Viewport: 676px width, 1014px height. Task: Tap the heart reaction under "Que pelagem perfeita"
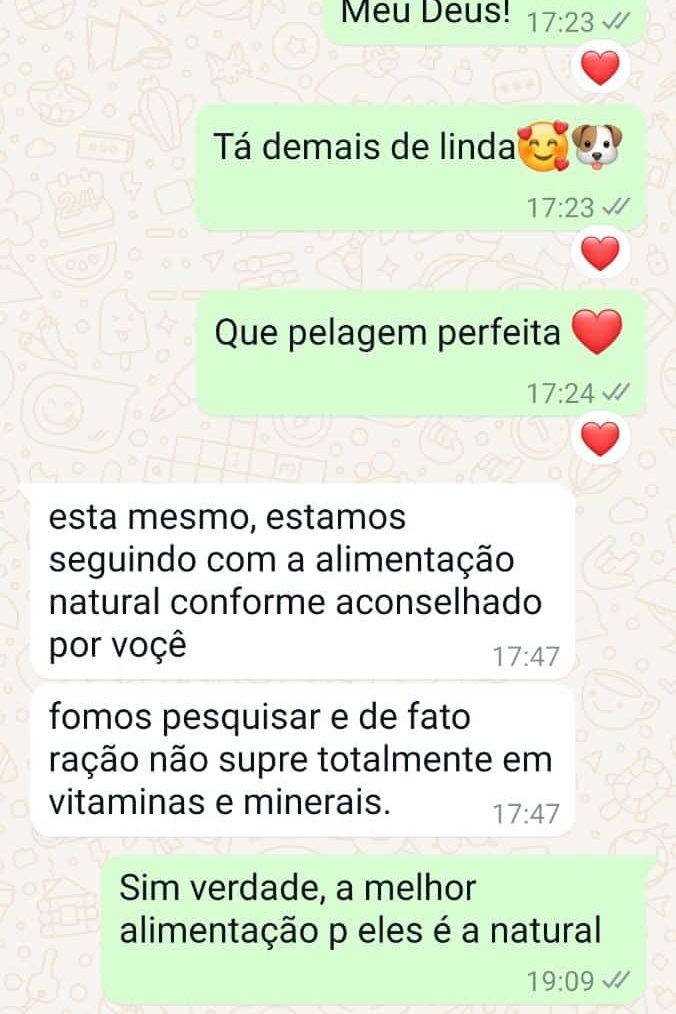(601, 439)
